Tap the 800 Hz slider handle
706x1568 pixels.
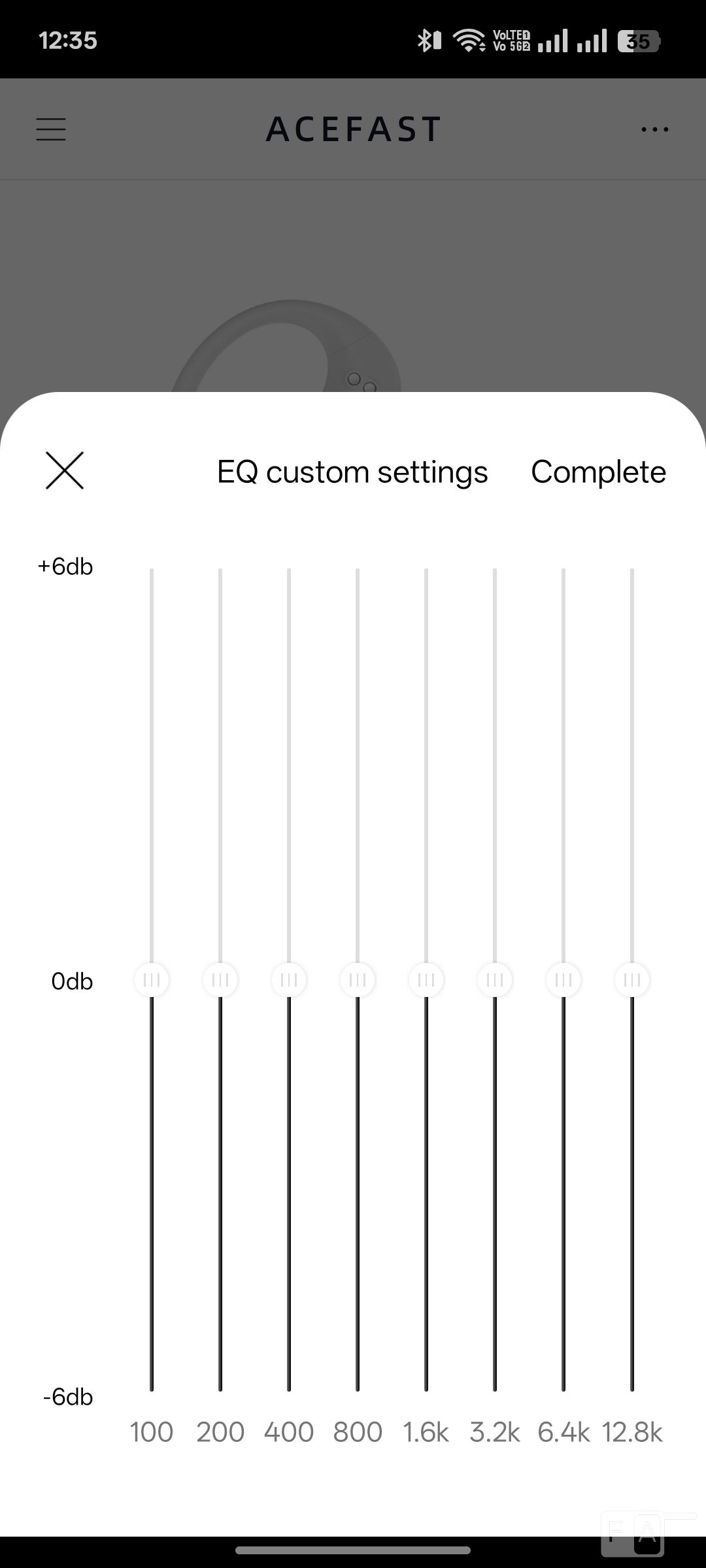click(x=358, y=980)
